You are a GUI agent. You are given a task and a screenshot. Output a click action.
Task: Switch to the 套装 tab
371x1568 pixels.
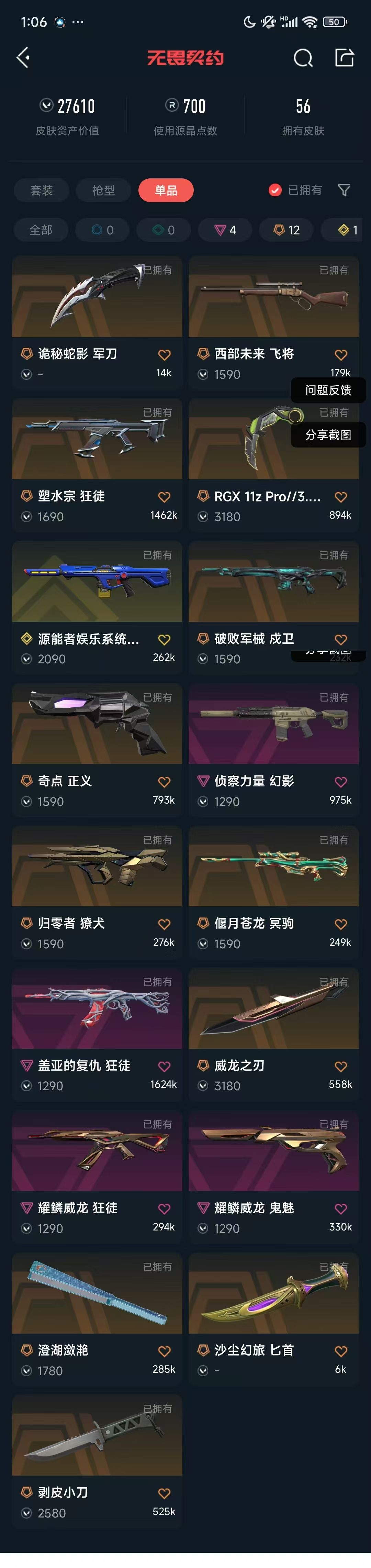(x=41, y=190)
